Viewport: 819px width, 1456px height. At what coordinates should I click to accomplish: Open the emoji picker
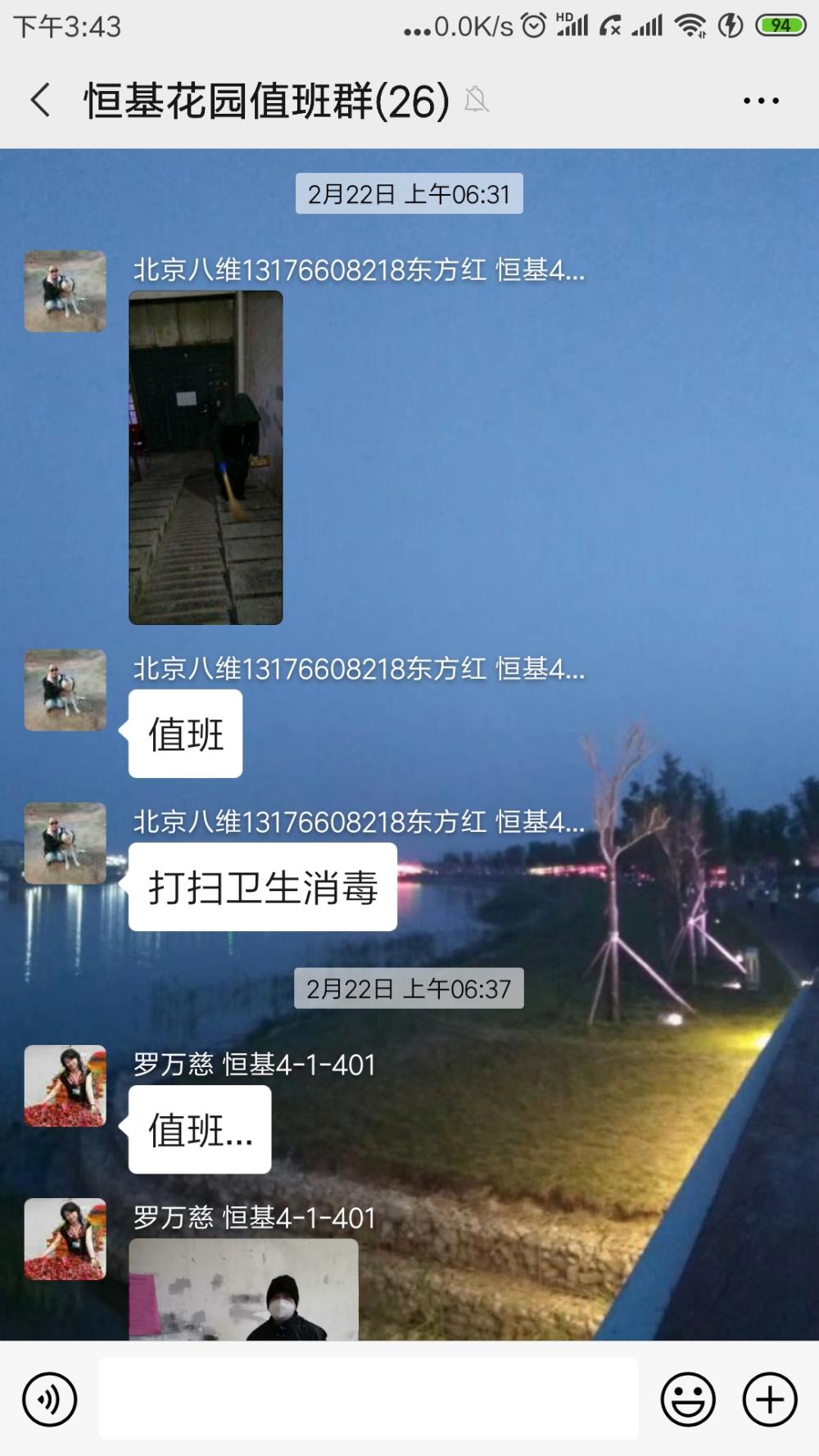(688, 1399)
